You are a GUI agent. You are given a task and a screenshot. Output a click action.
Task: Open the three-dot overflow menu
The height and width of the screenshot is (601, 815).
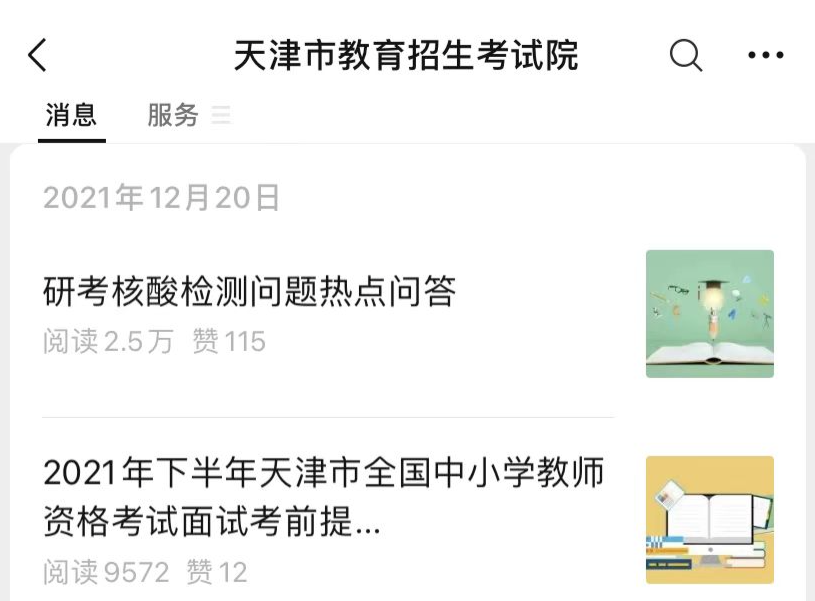click(765, 55)
